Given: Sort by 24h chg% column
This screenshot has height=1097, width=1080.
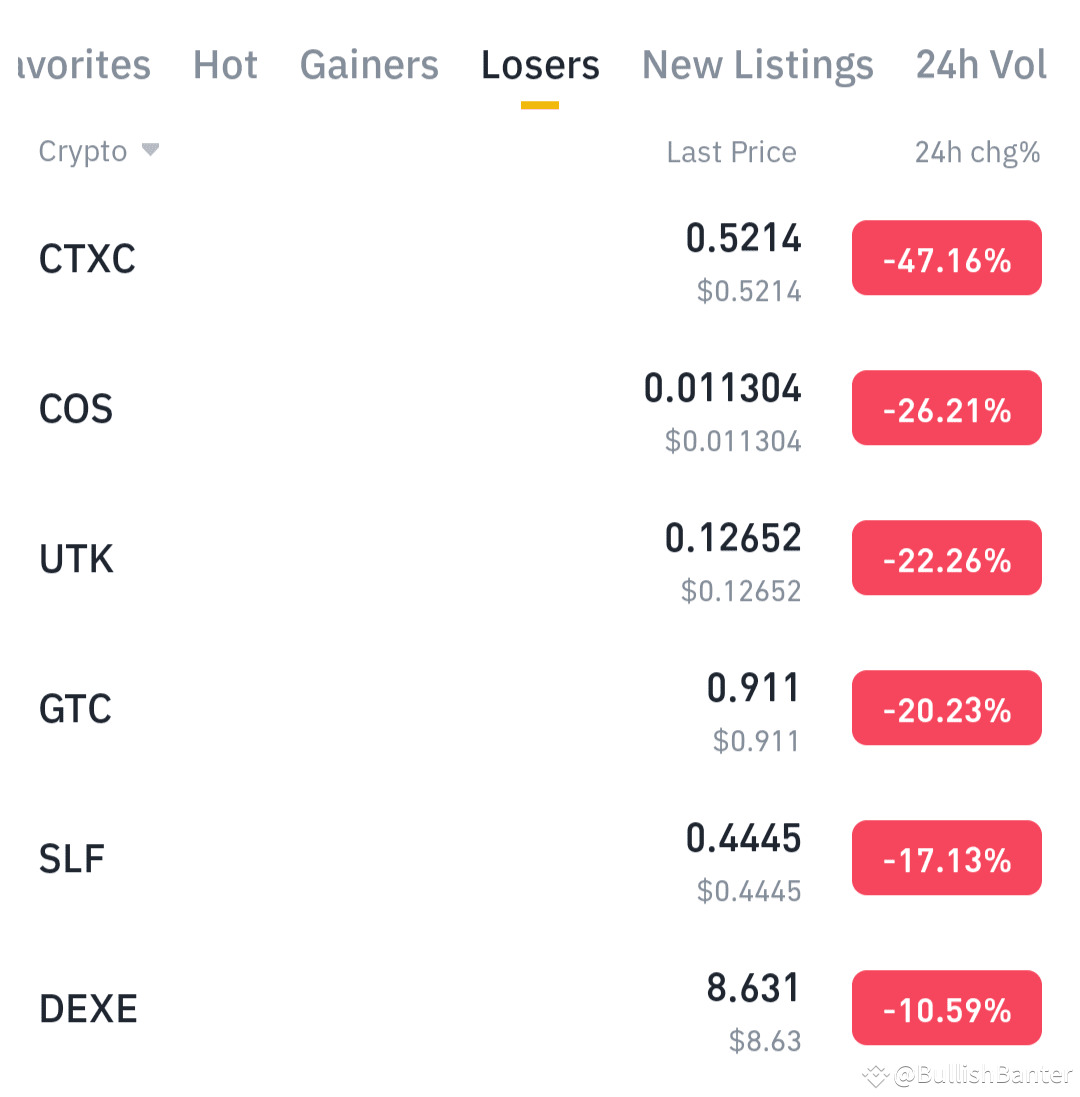Looking at the screenshot, I should [977, 152].
